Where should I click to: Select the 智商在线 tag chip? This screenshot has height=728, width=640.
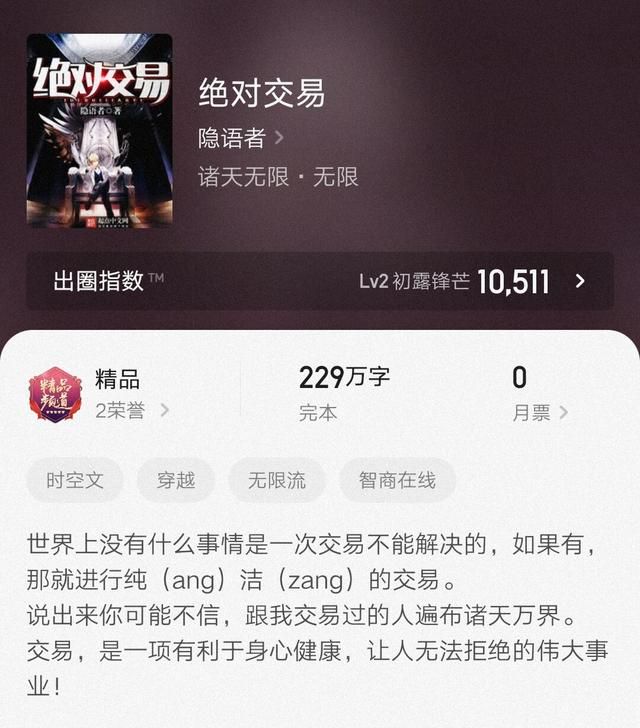[x=397, y=480]
